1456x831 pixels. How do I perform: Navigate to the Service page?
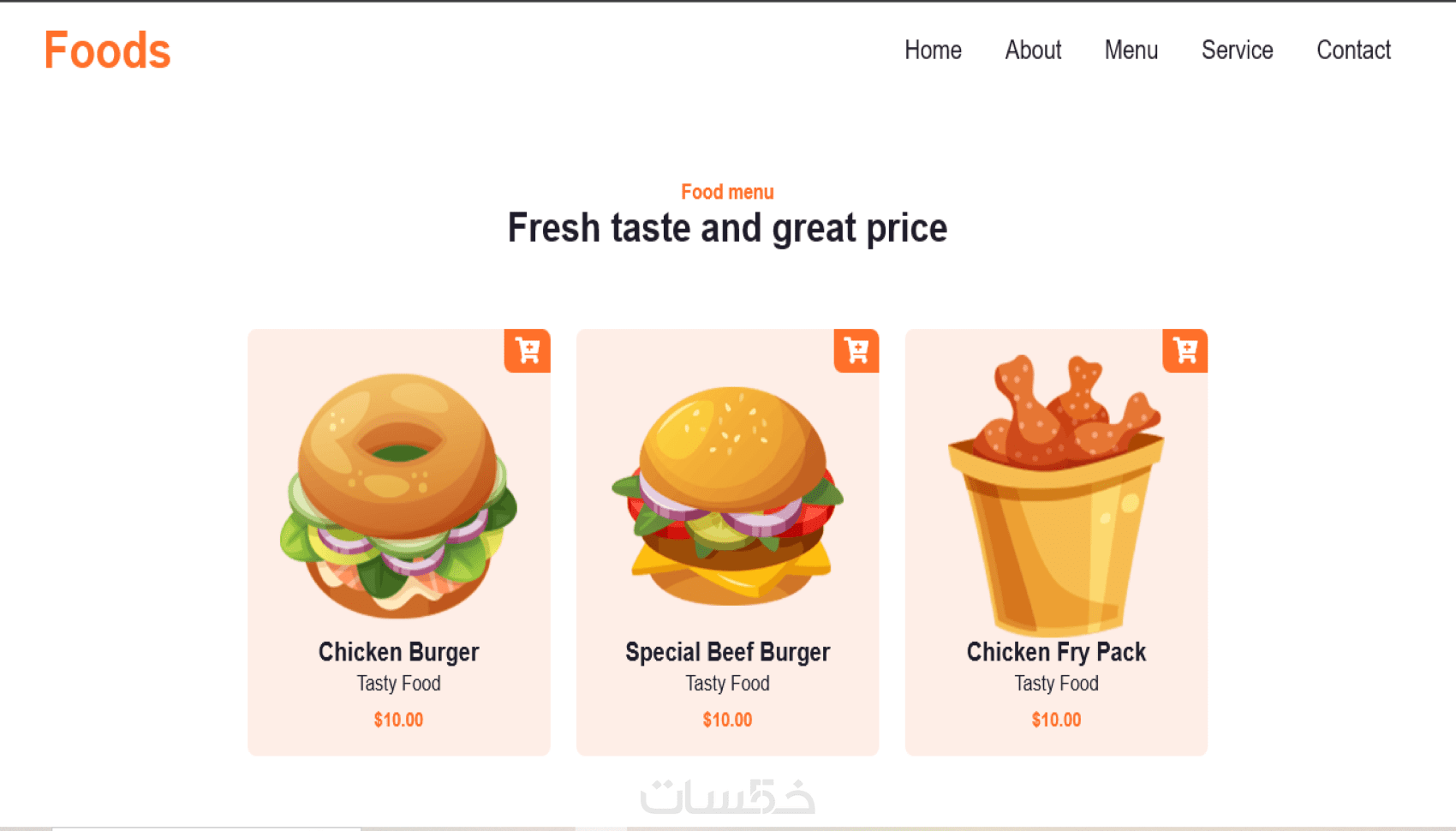(x=1237, y=51)
